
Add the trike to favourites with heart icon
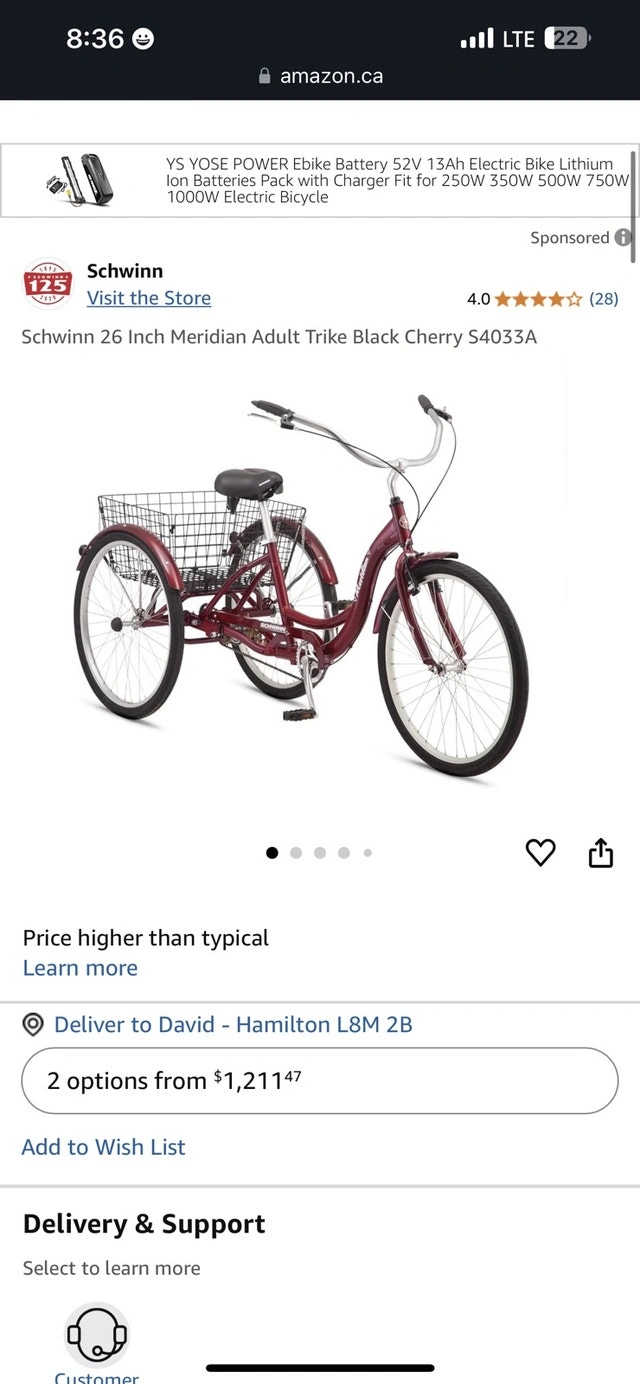coord(540,853)
